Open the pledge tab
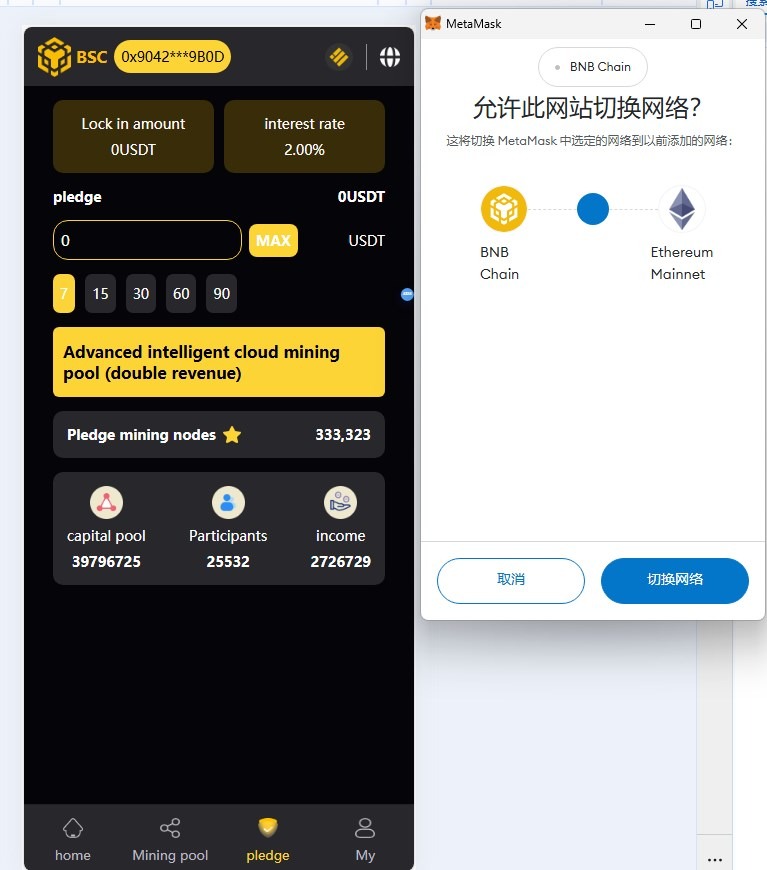Viewport: 767px width, 870px height. tap(268, 840)
